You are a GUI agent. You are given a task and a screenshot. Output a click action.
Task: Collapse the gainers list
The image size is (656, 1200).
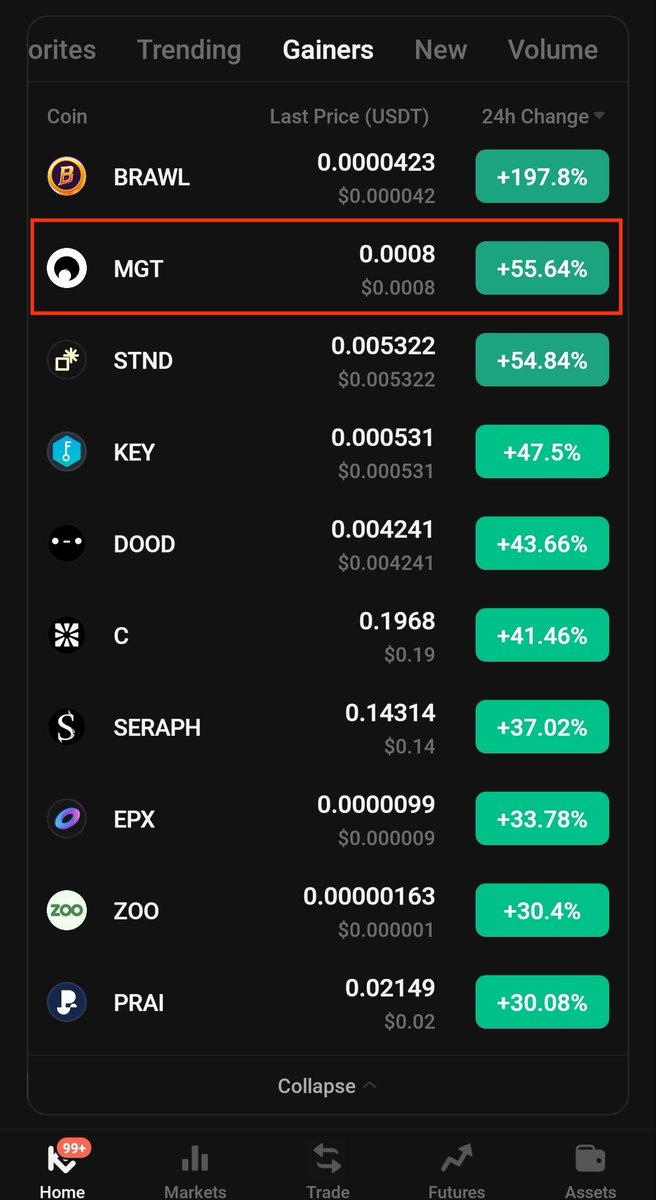327,1085
